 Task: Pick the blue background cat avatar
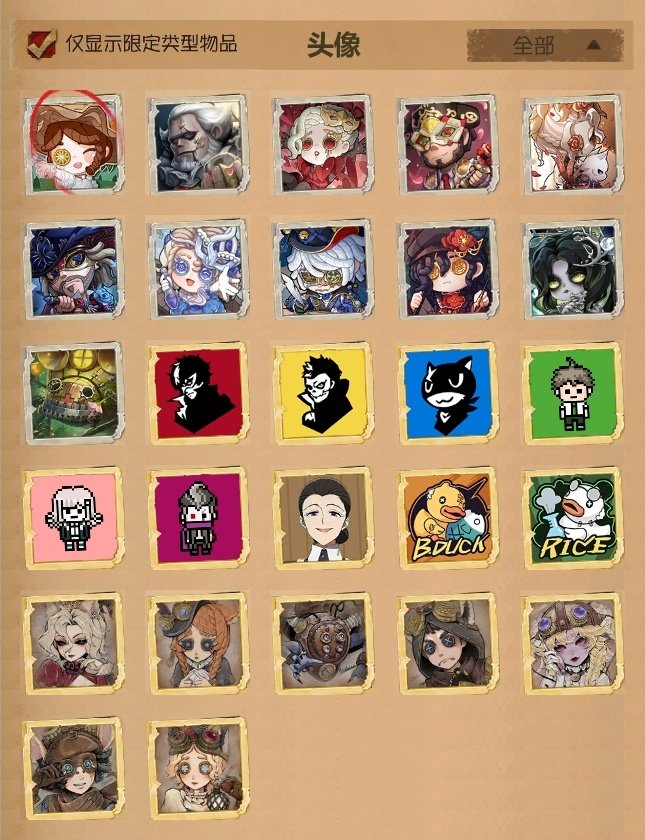tap(447, 392)
